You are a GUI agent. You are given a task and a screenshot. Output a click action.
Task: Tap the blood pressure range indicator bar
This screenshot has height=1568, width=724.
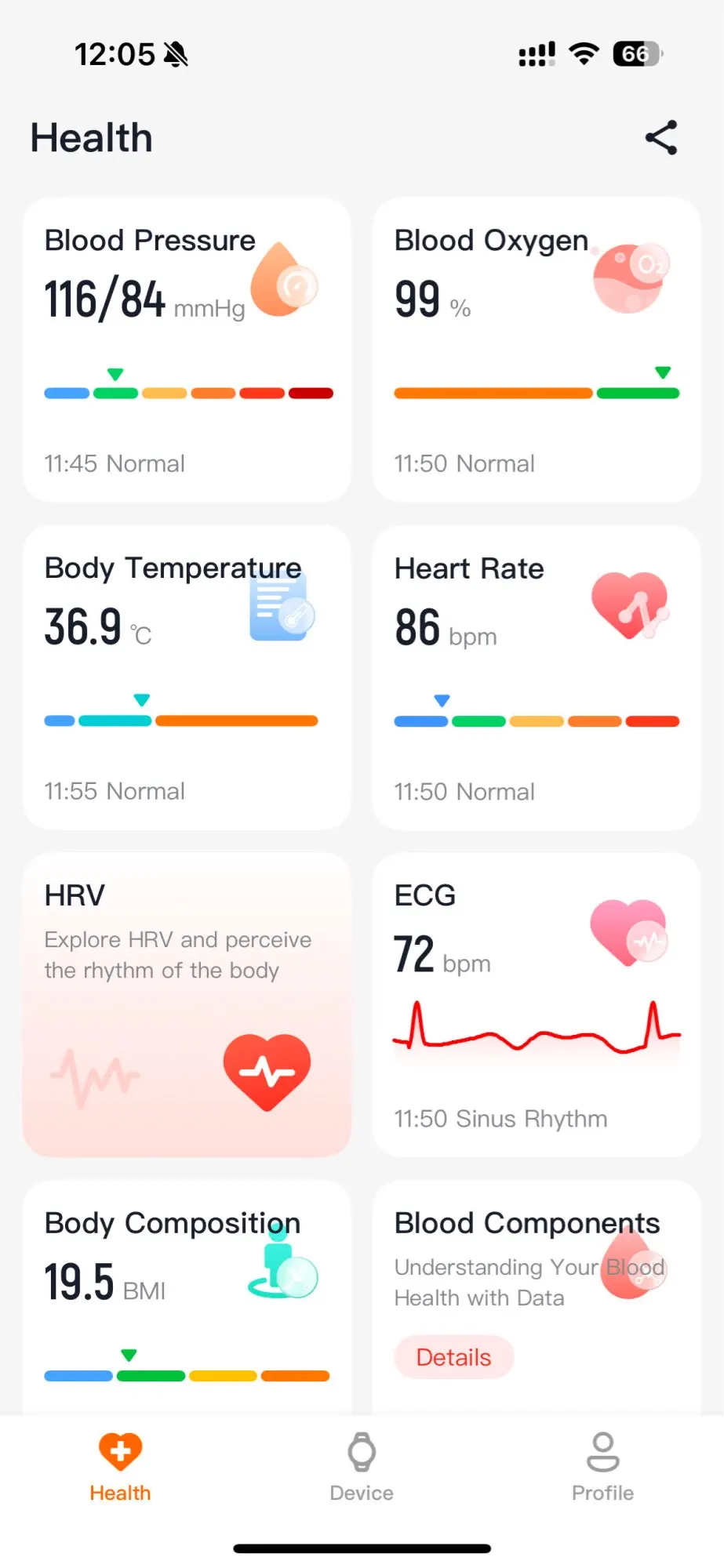(187, 392)
